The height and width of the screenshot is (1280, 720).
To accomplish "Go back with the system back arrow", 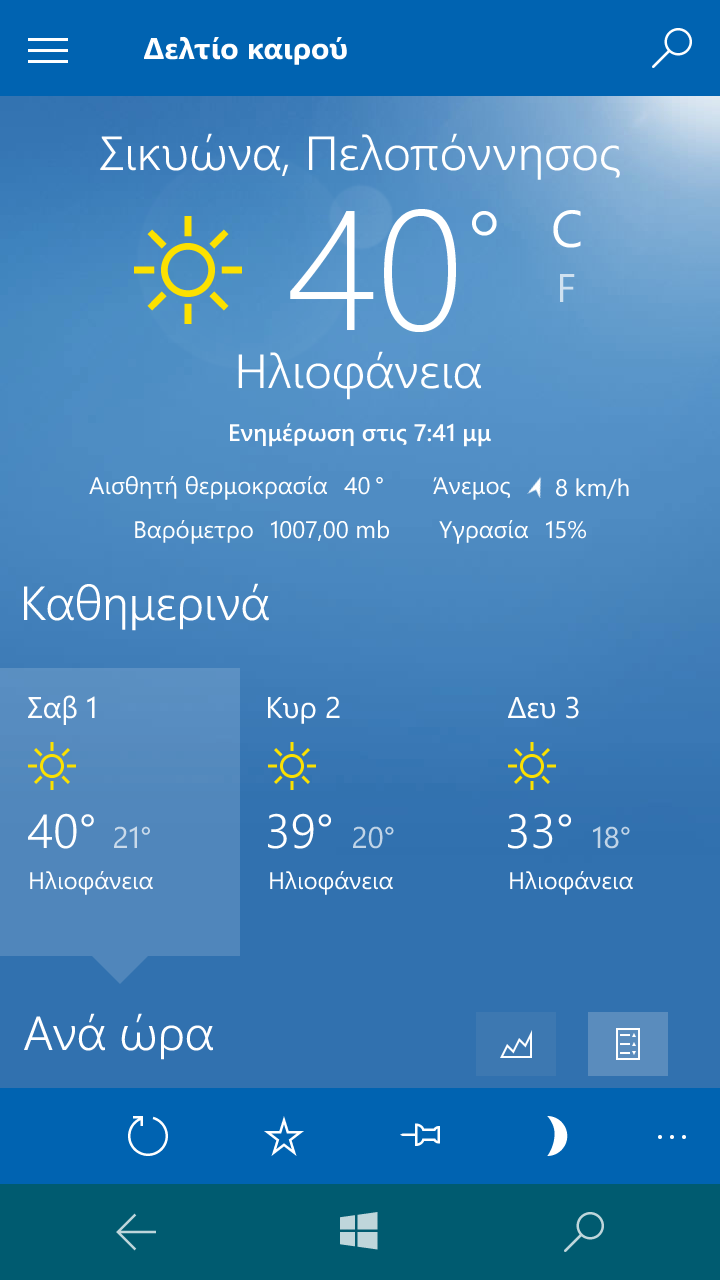I will 136,1232.
